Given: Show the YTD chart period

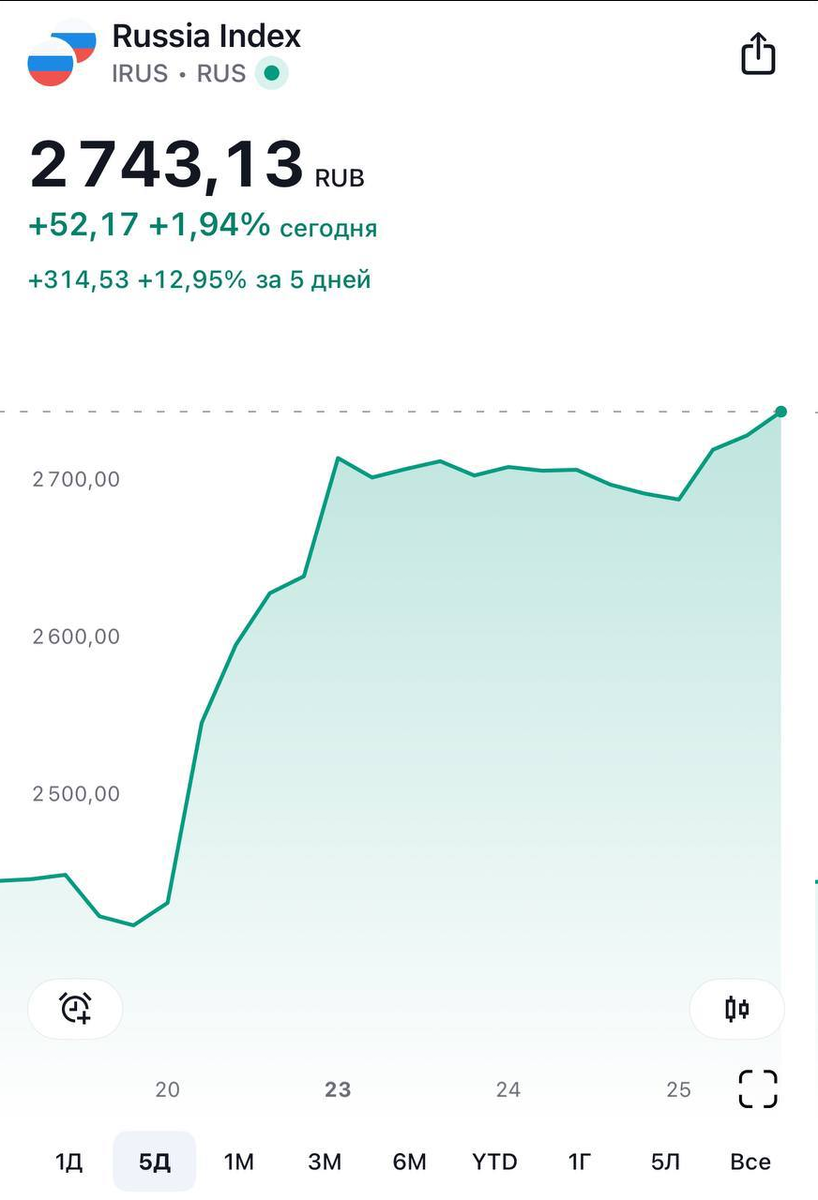Looking at the screenshot, I should point(494,1162).
